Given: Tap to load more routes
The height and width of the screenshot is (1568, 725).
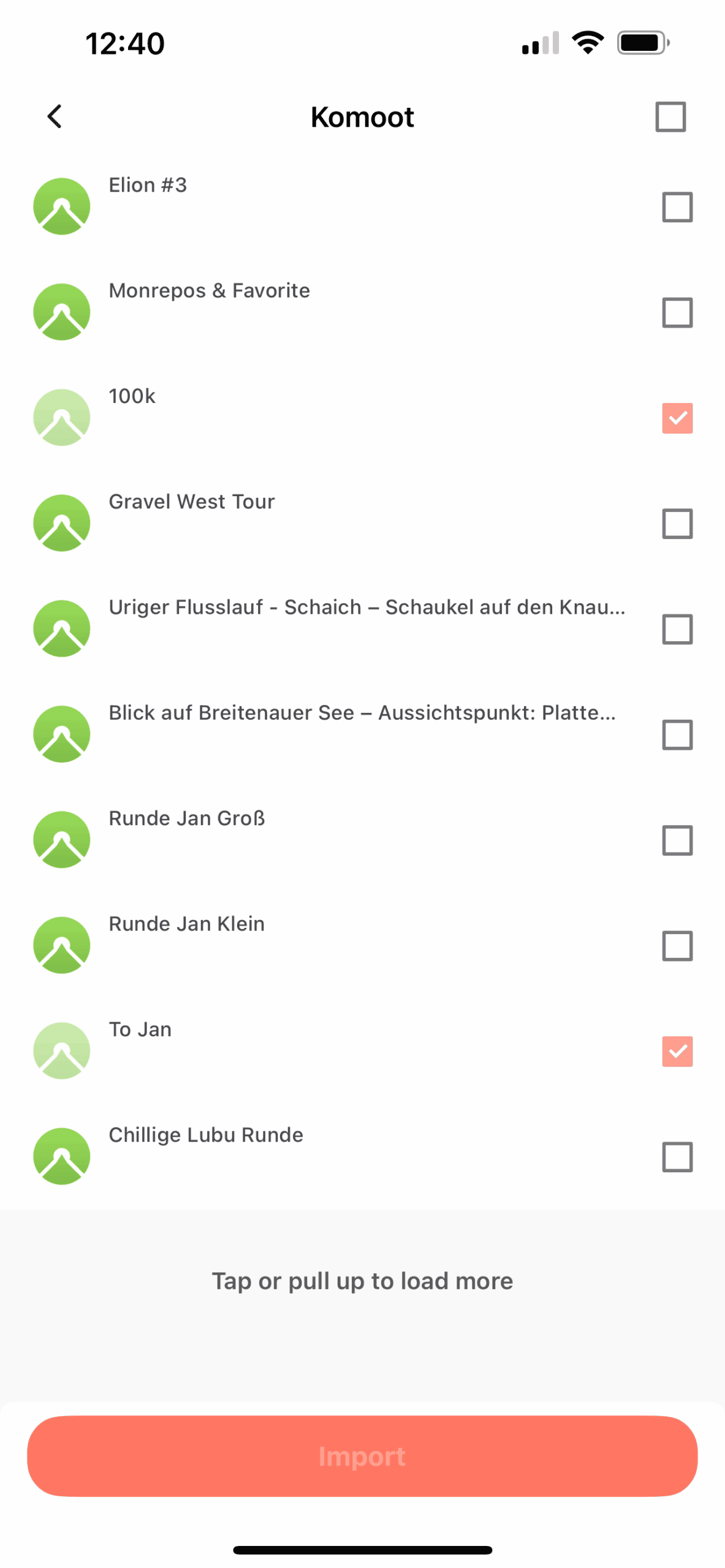Looking at the screenshot, I should tap(362, 1281).
